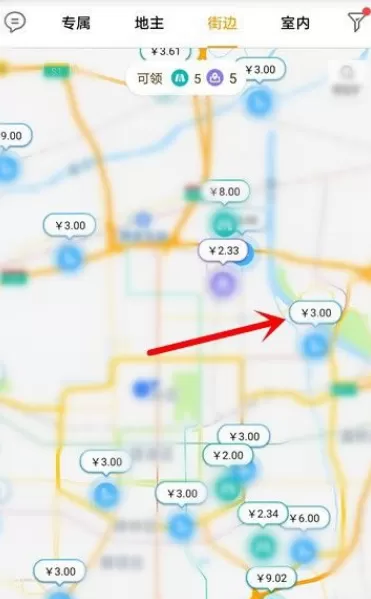Screen dimensions: 371x599
Task: Tap the ¥3.00 marker the red arrow points to
Action: point(315,313)
